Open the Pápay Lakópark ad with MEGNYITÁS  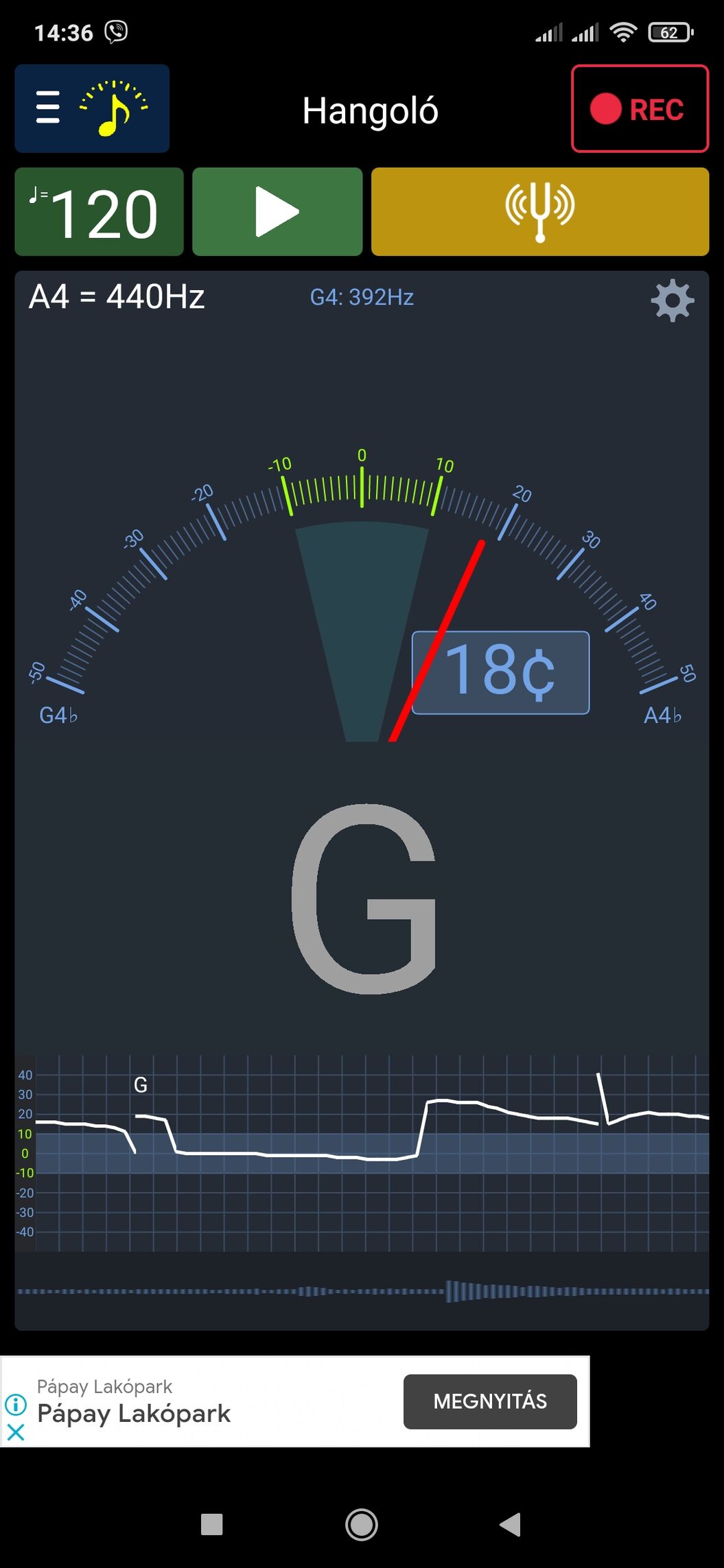pyautogui.click(x=490, y=1401)
